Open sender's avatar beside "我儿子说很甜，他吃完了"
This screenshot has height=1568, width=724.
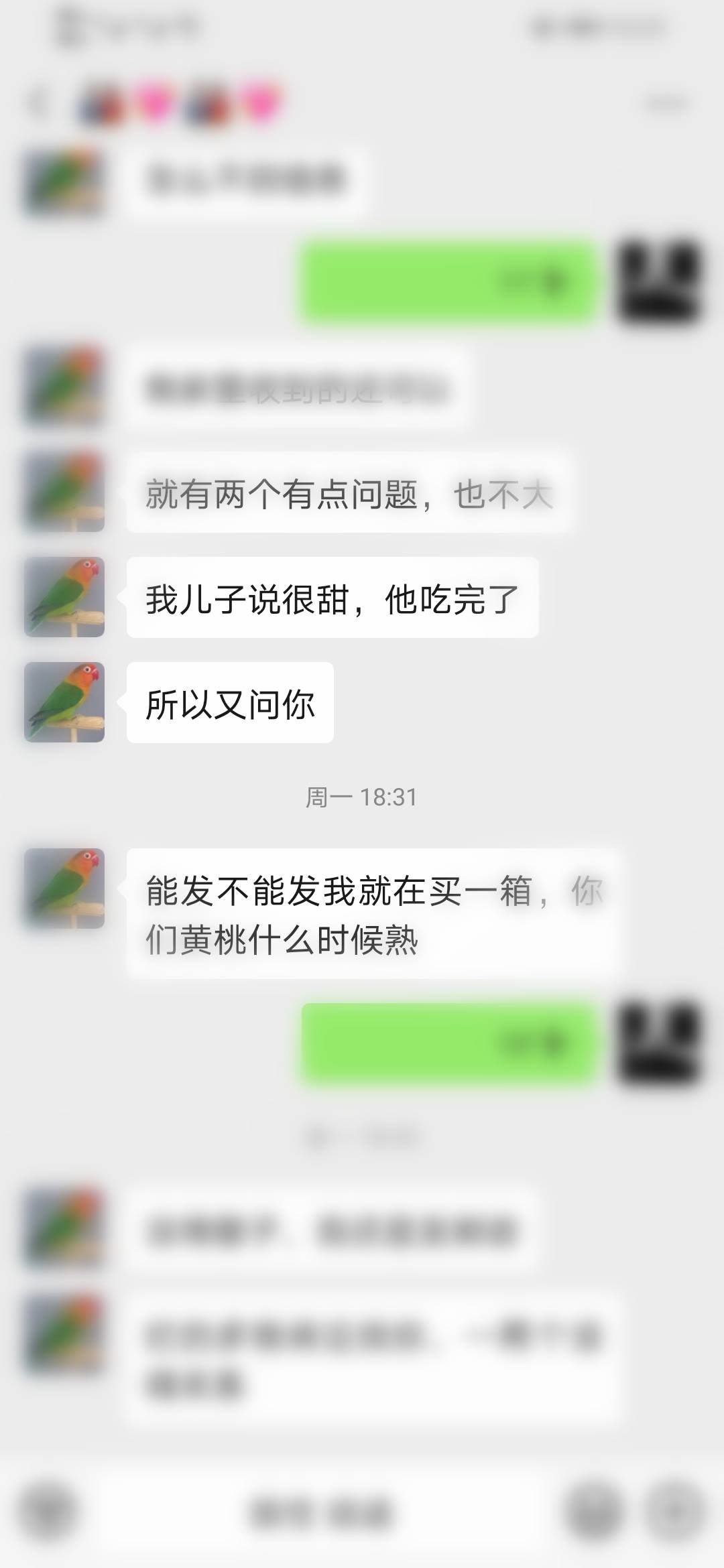pos(64,597)
